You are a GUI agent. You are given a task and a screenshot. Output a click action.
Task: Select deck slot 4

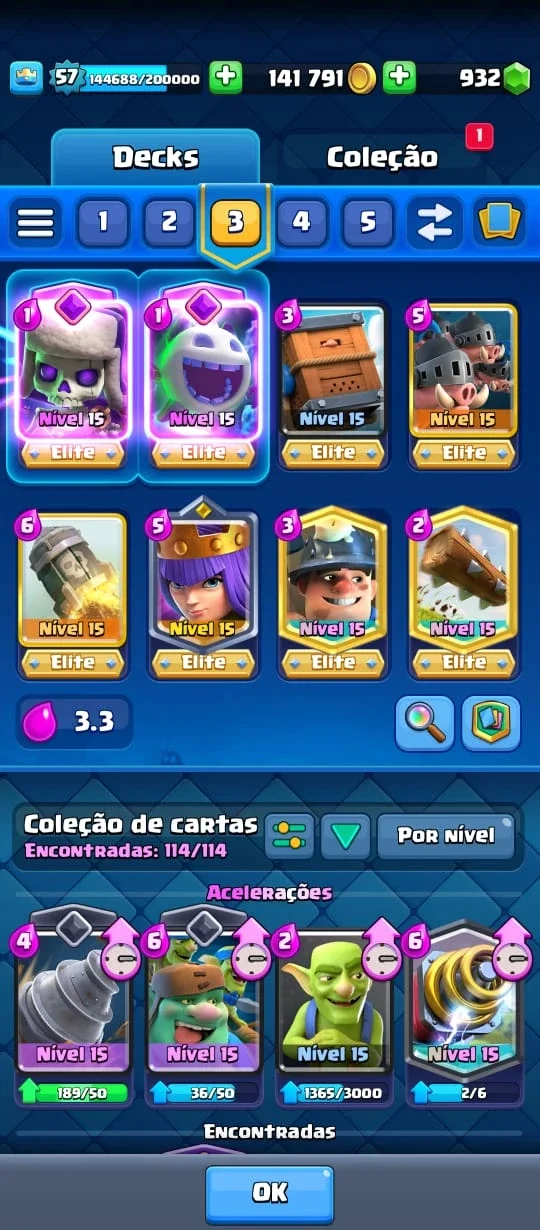coord(302,222)
